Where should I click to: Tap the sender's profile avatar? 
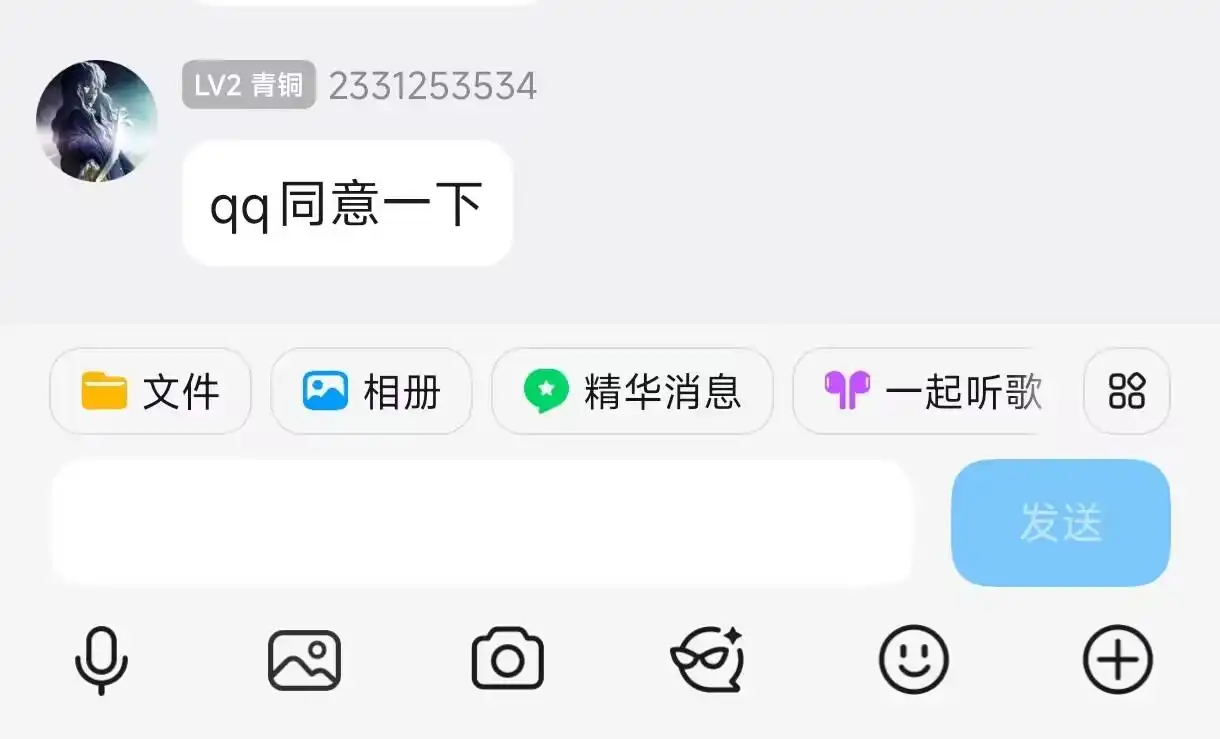click(96, 121)
